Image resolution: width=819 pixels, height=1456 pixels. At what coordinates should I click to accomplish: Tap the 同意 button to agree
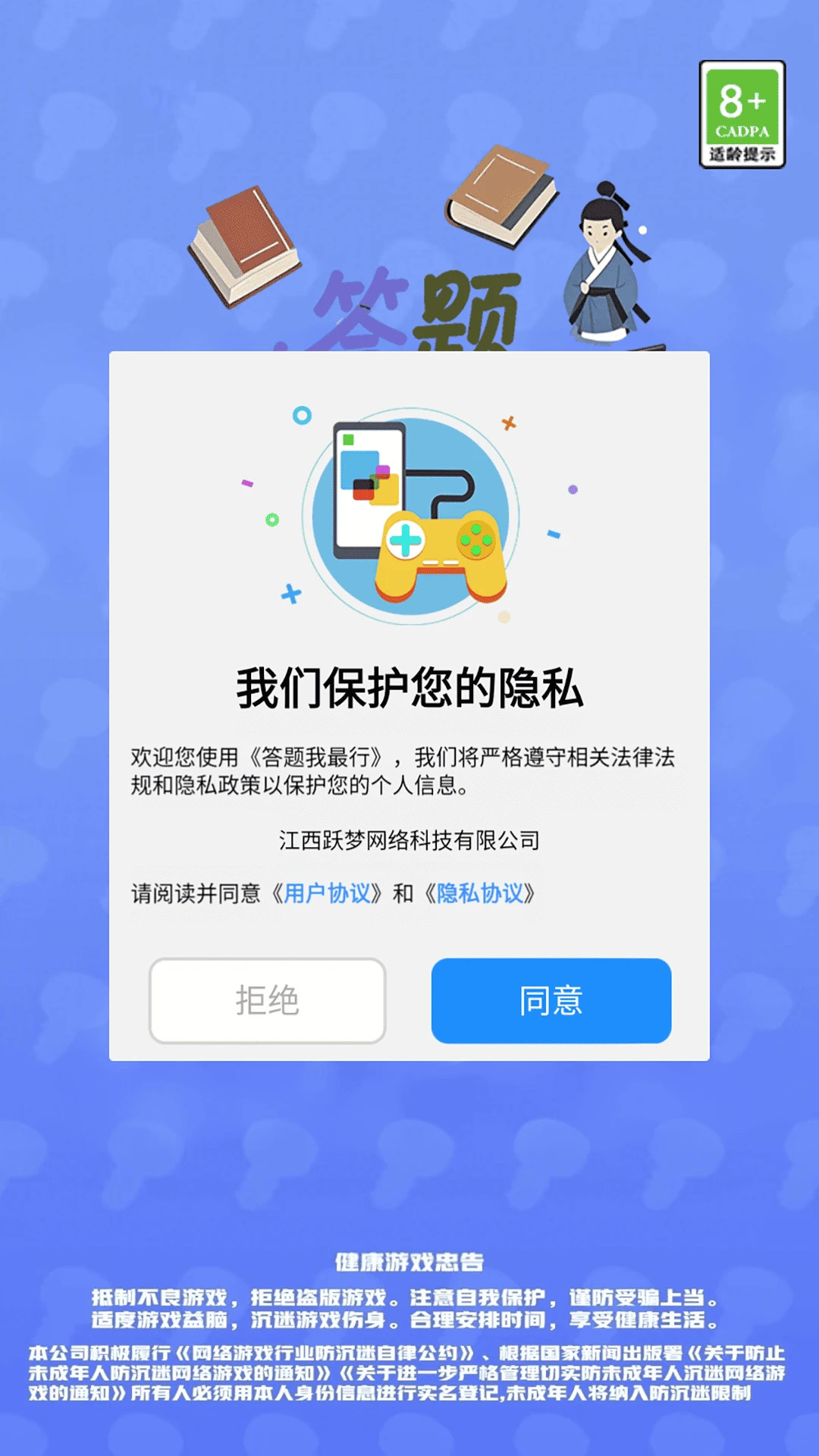[x=551, y=1000]
